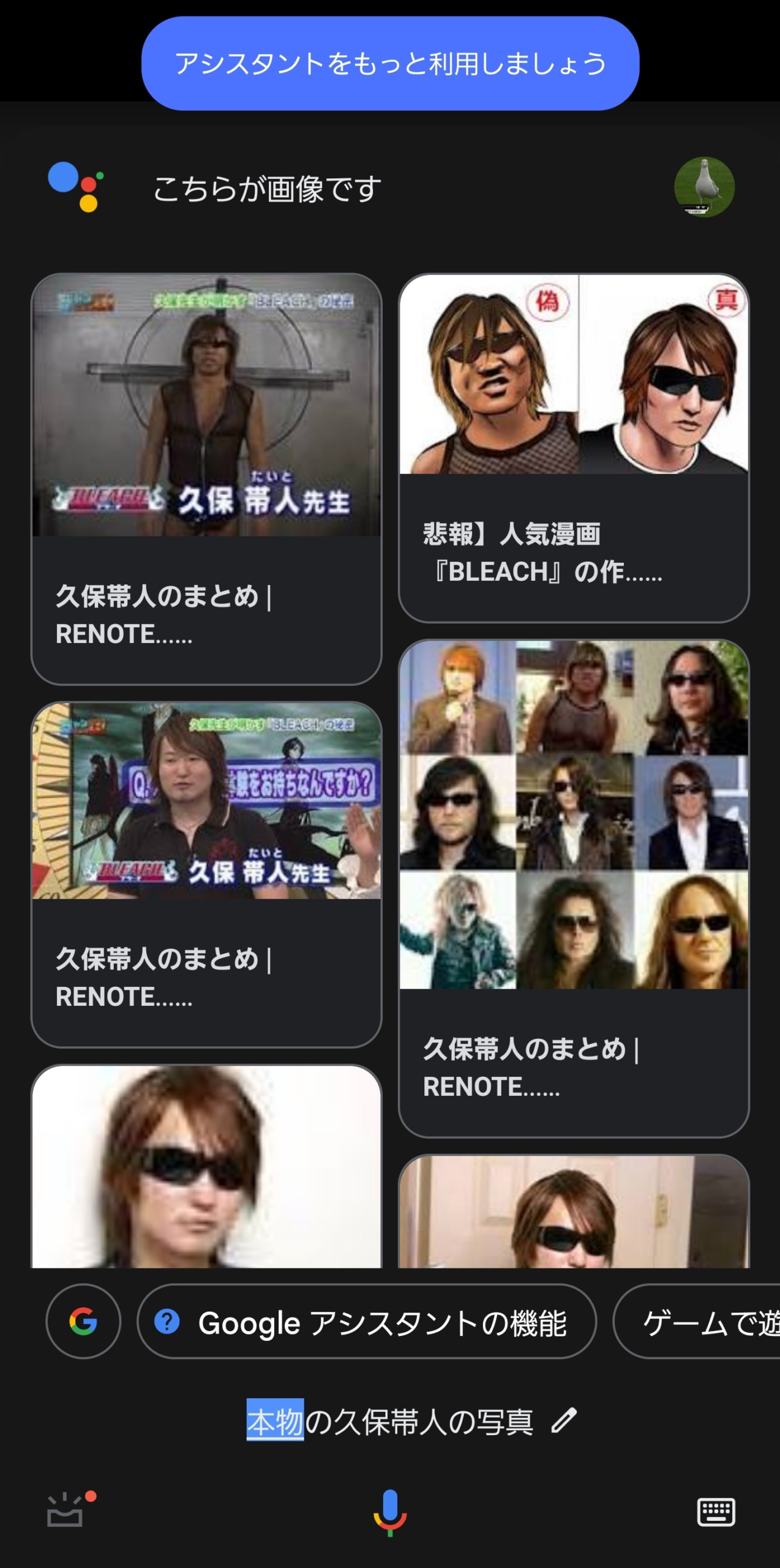
Task: Open the user profile avatar
Action: click(703, 187)
